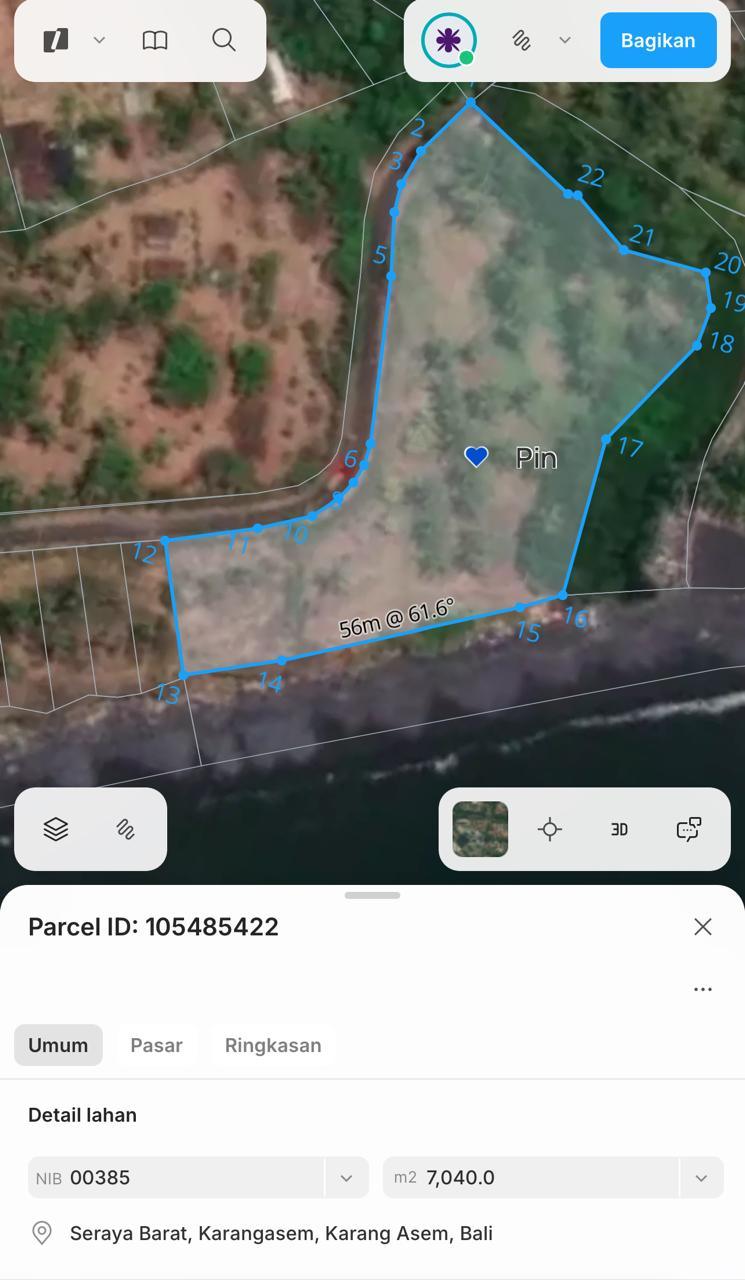
Task: Open the feedback chat icon
Action: click(689, 829)
